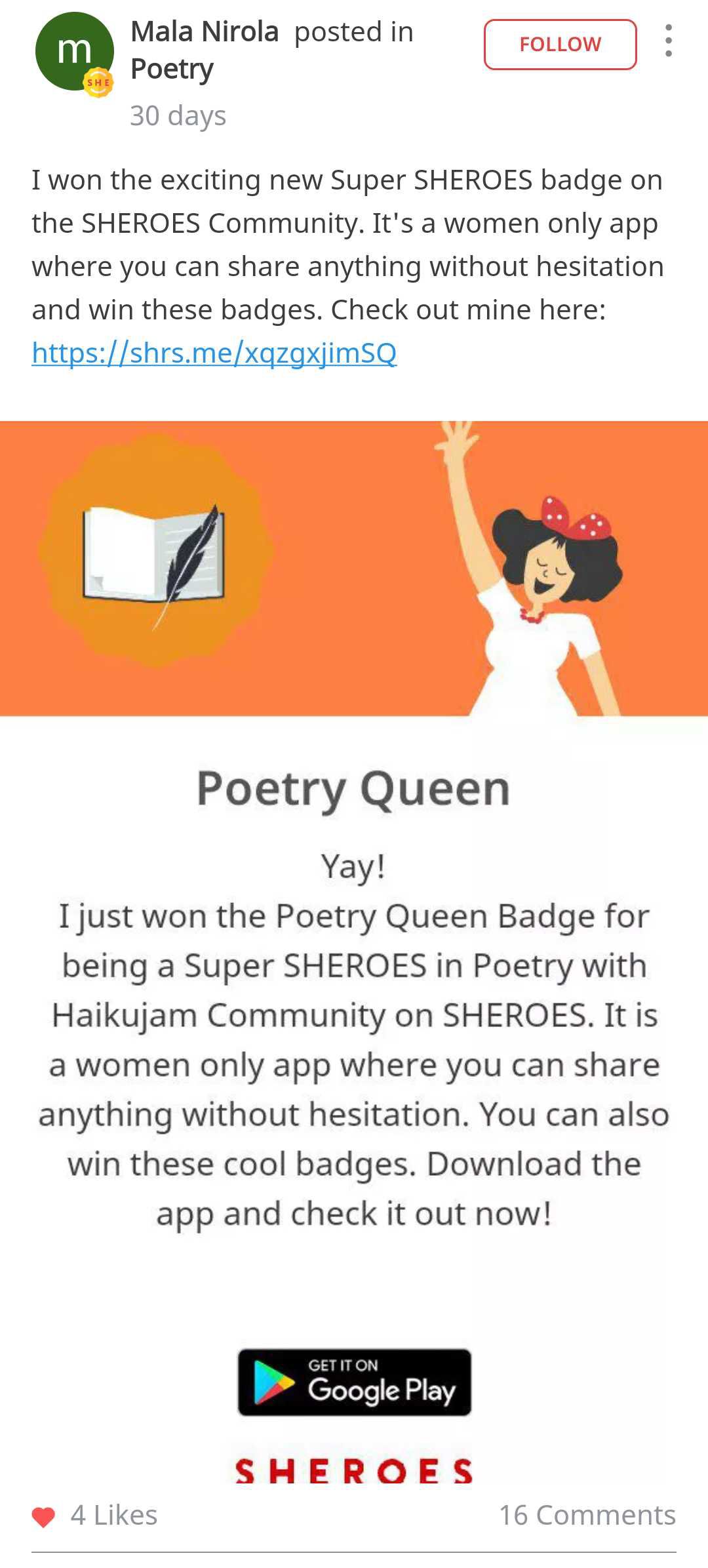
Task: Open Mala Nirola's profile avatar
Action: 74,52
